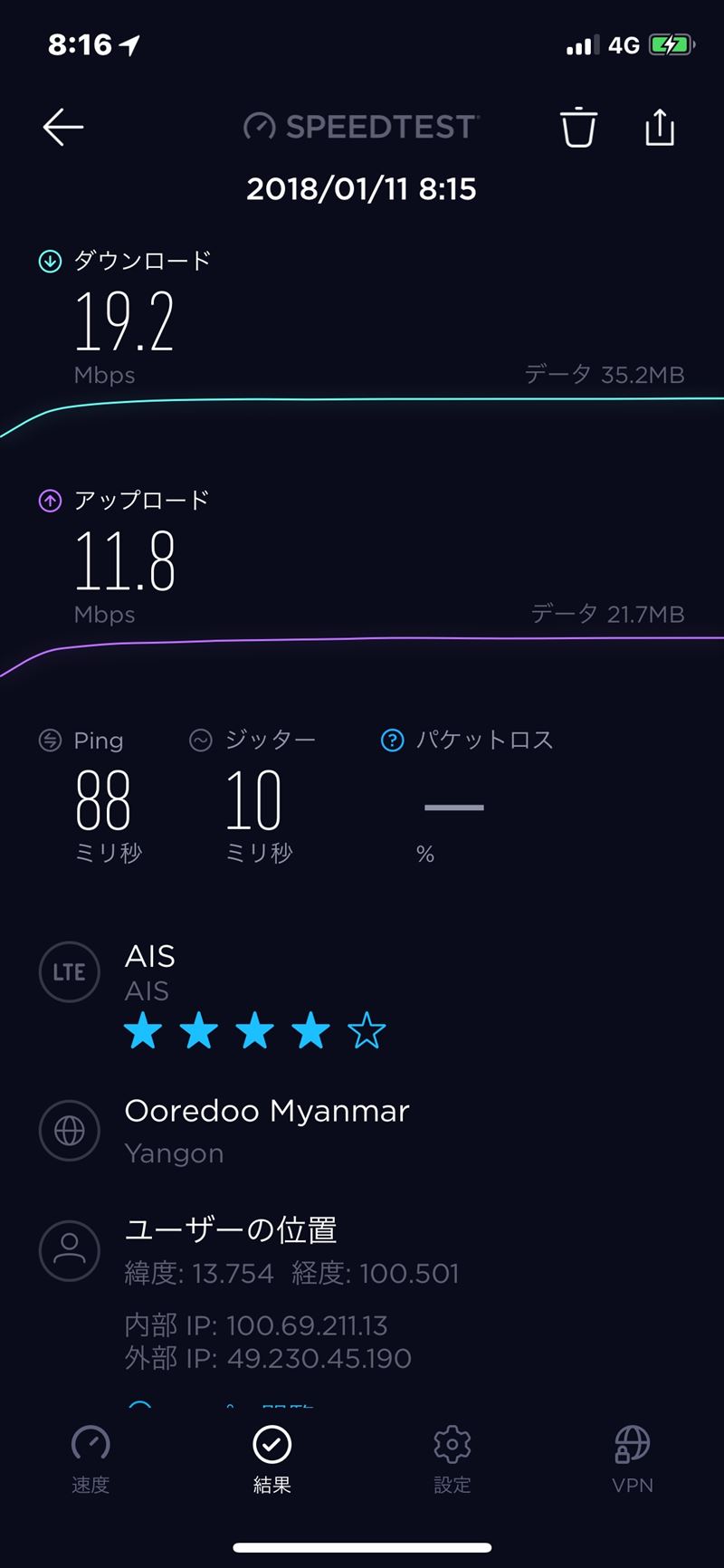Share this speed test result
This screenshot has width=724, height=1568.
click(660, 127)
